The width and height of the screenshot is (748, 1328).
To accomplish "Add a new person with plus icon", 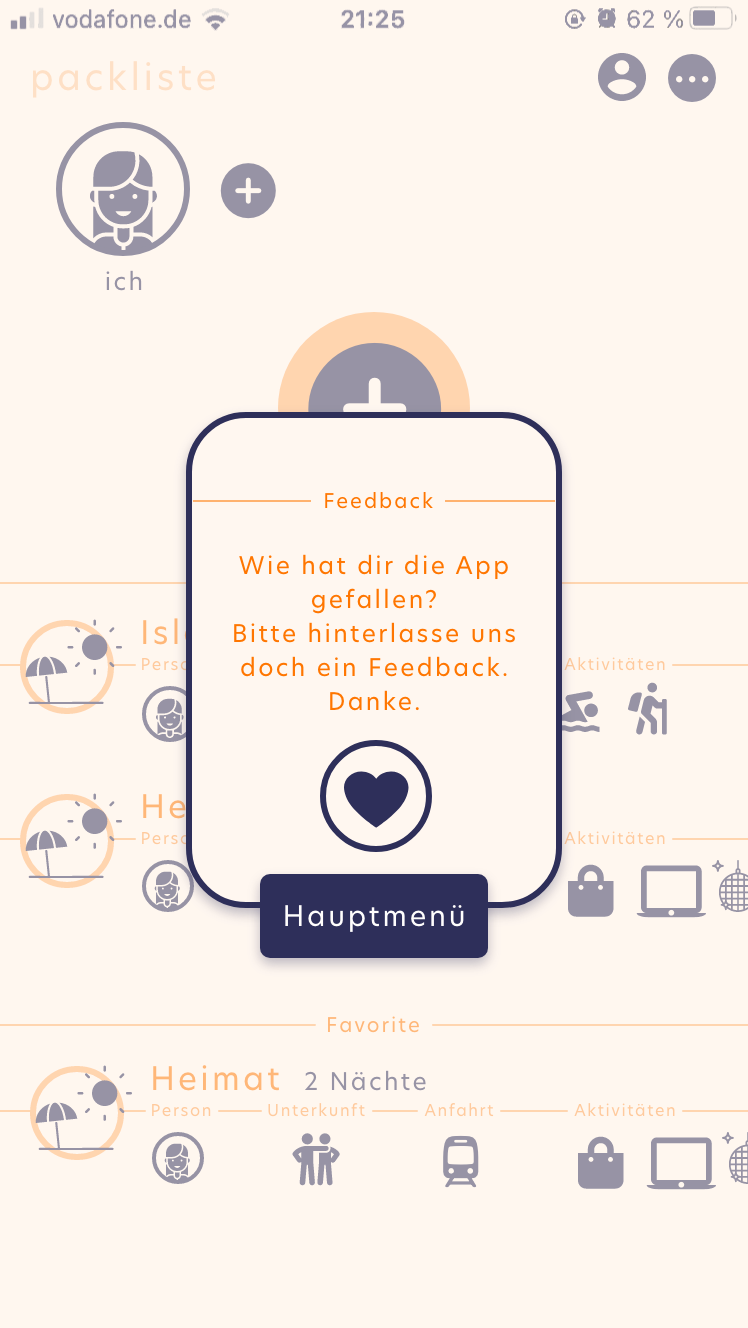I will pyautogui.click(x=248, y=190).
